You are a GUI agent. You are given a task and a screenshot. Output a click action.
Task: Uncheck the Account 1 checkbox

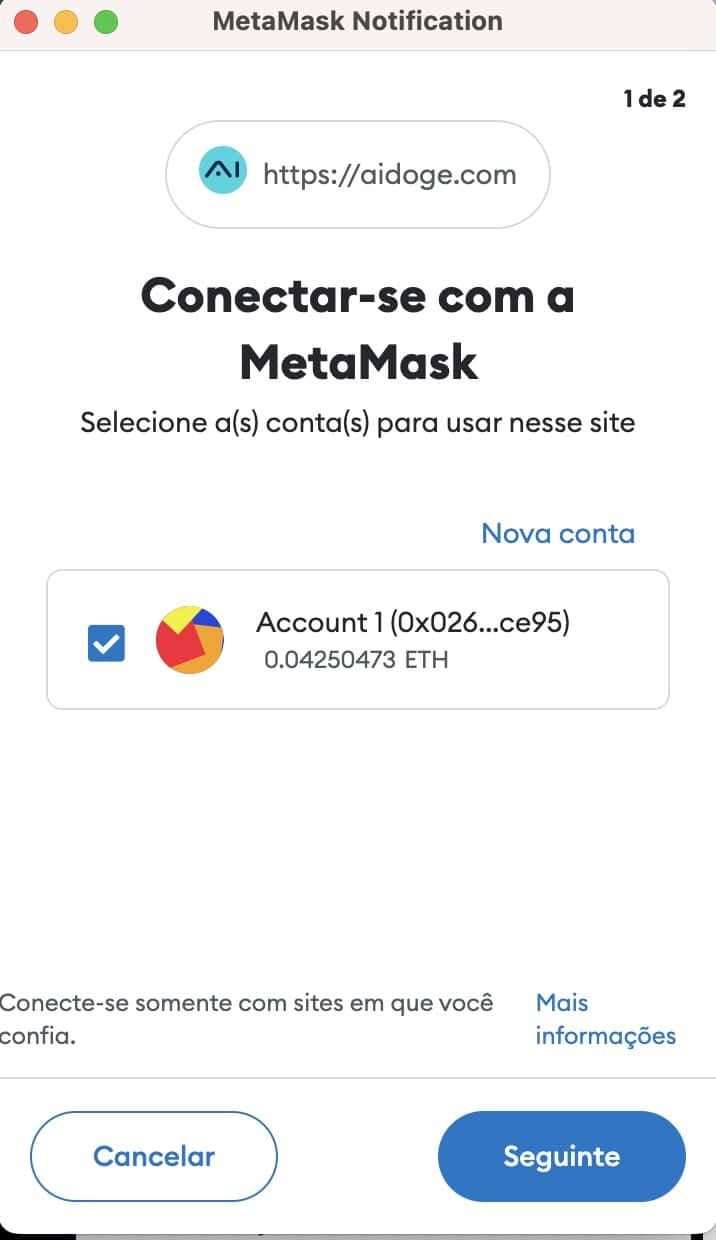[107, 643]
